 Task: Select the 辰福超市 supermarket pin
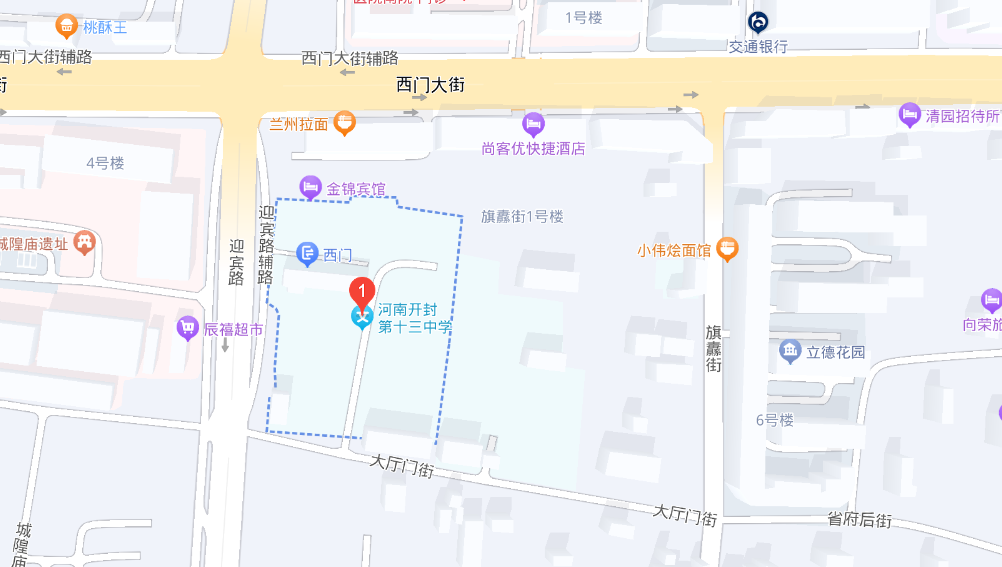tap(187, 328)
